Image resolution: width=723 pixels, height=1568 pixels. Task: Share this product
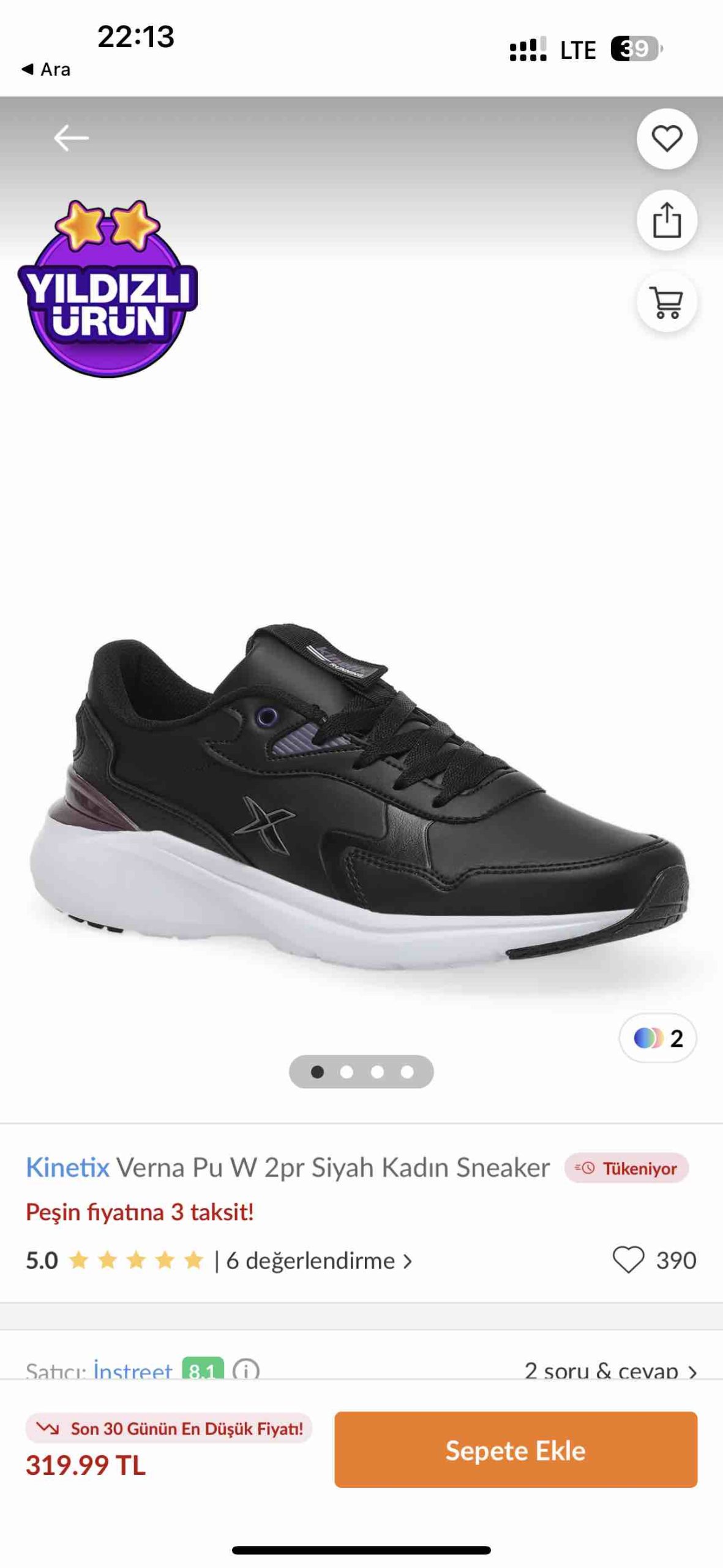point(667,220)
